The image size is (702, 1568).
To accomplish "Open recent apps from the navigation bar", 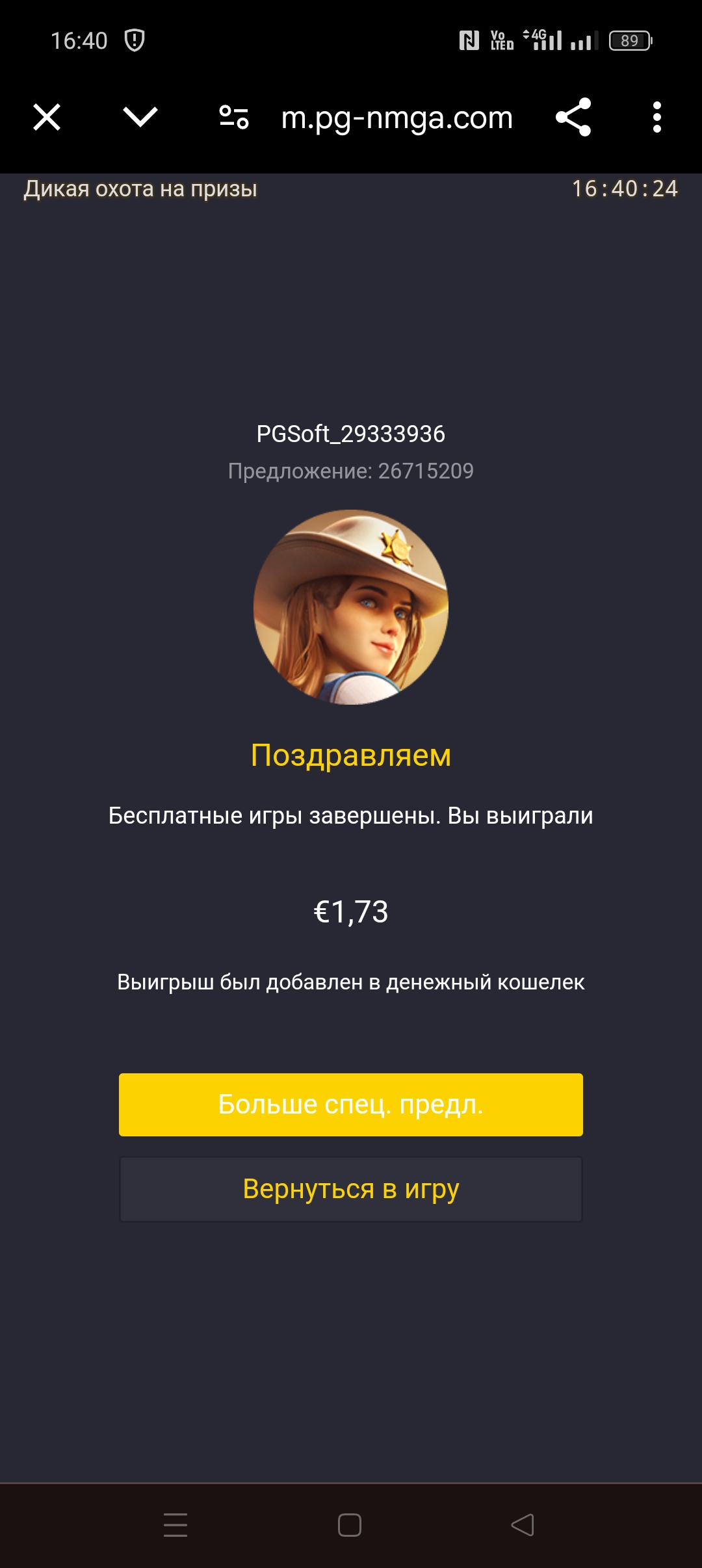I will tap(175, 1525).
